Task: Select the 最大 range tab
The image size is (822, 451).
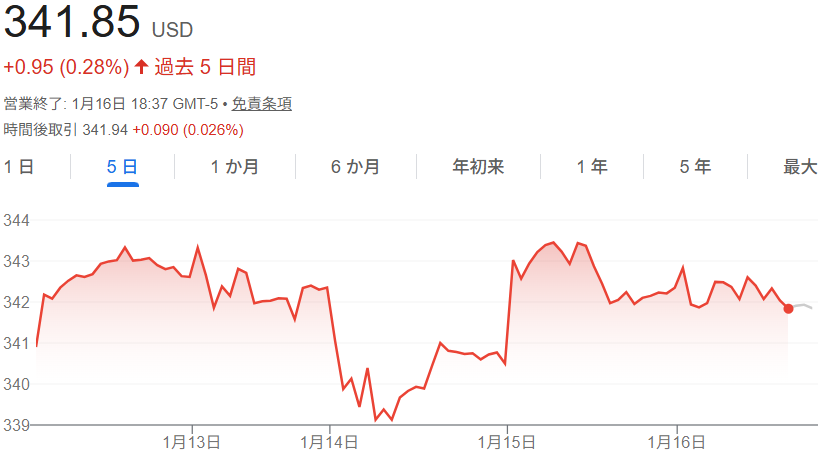Action: 800,167
